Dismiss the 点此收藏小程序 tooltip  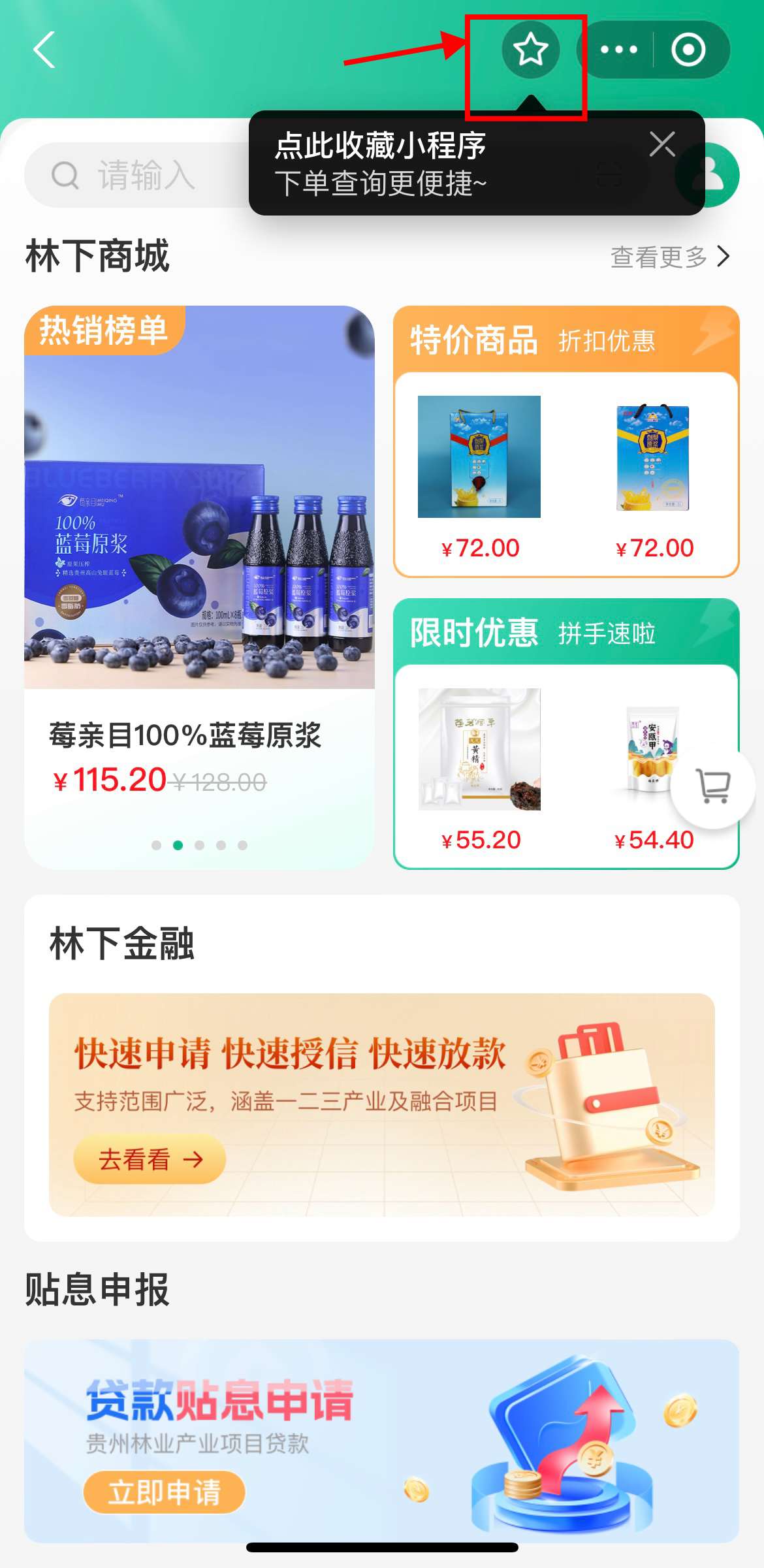click(x=662, y=144)
